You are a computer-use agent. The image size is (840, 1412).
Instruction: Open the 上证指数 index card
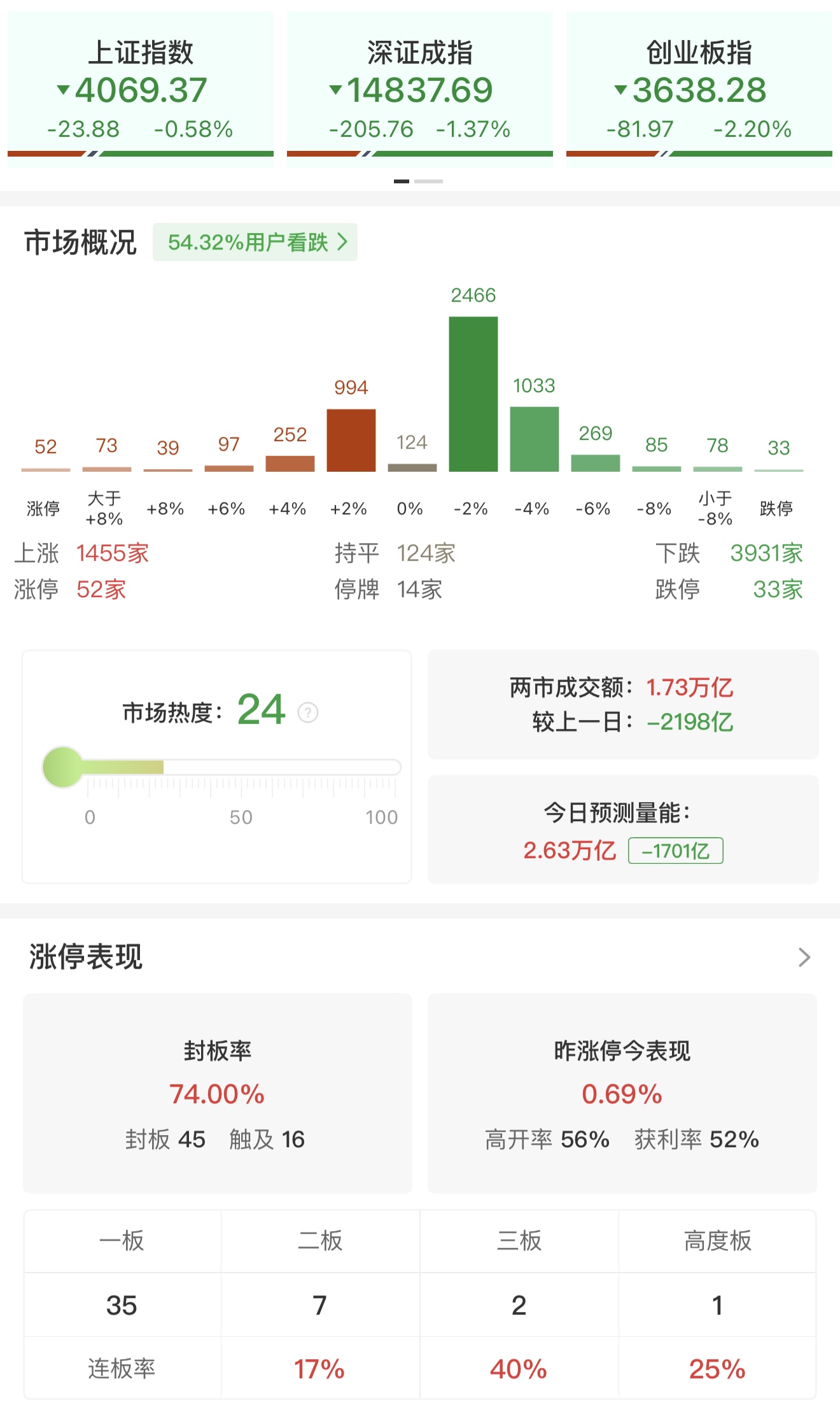click(141, 89)
